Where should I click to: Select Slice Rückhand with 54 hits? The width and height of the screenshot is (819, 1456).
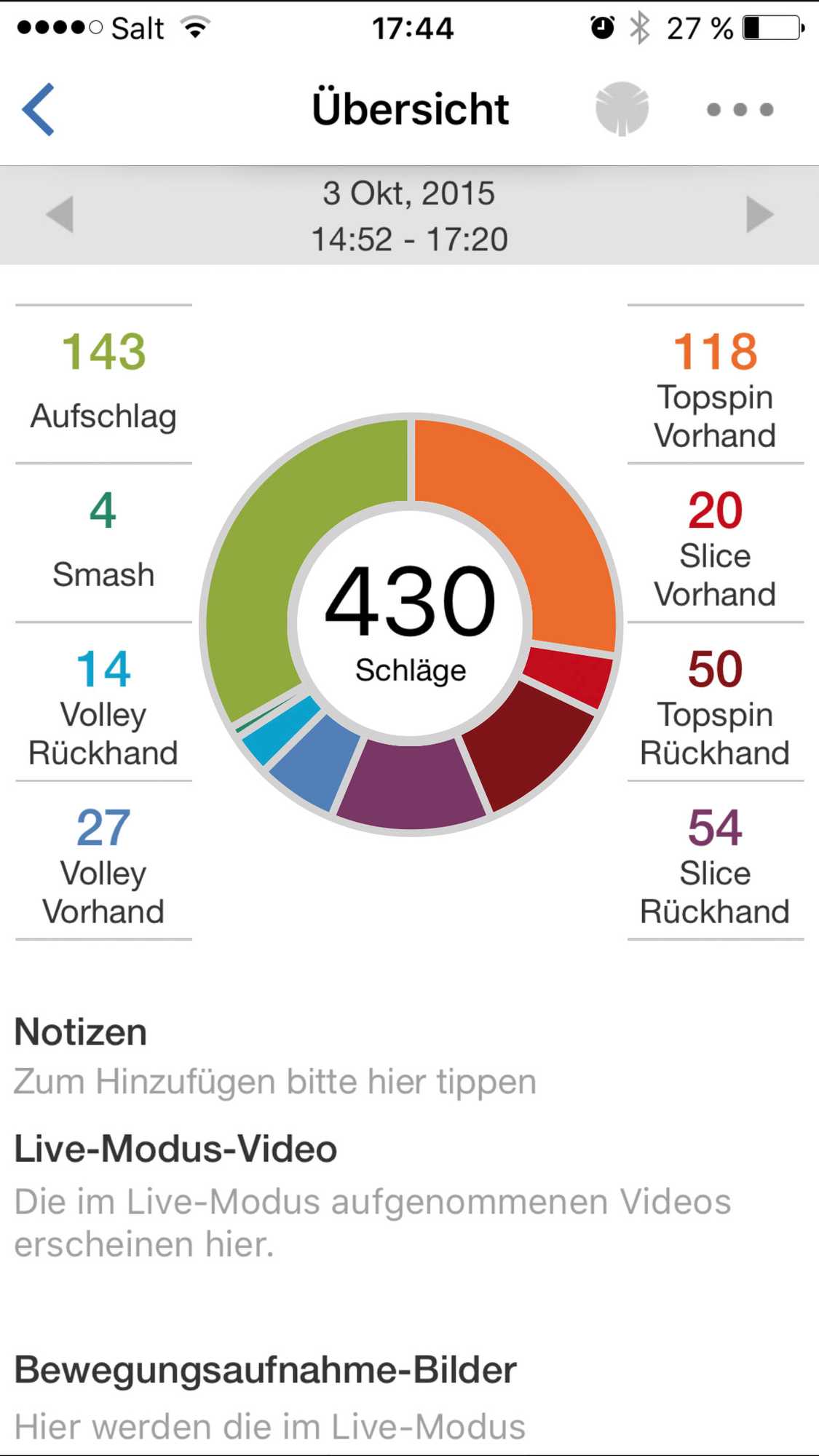click(x=716, y=860)
